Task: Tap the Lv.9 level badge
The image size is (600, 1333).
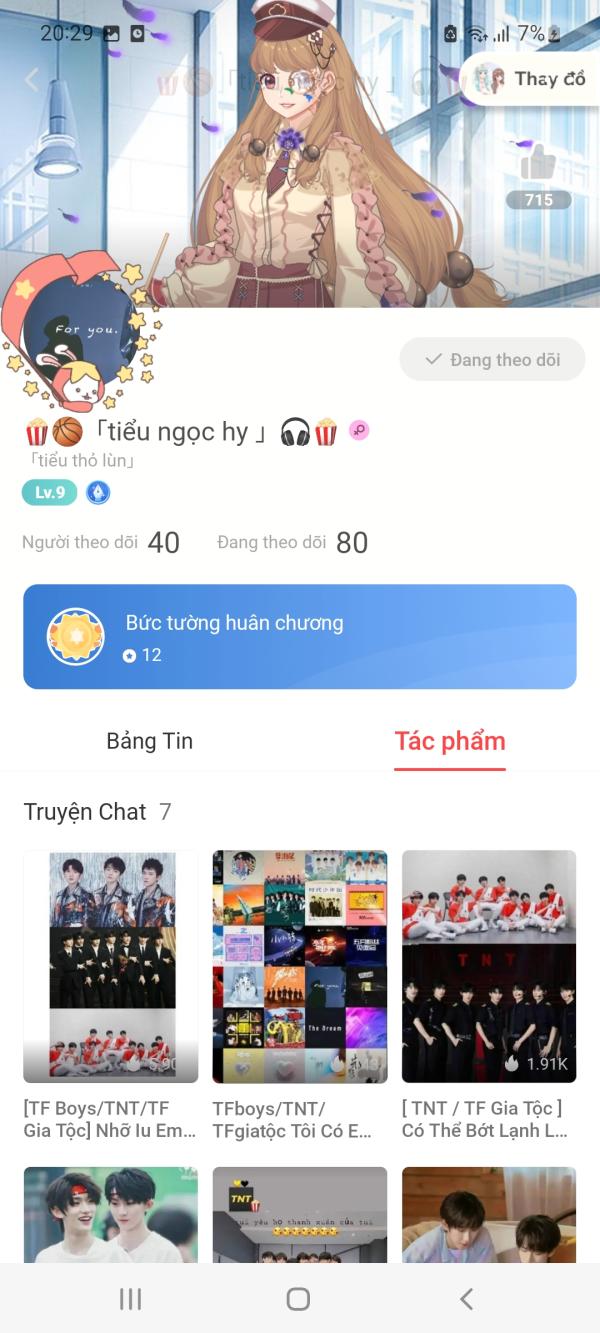Action: pyautogui.click(x=49, y=492)
